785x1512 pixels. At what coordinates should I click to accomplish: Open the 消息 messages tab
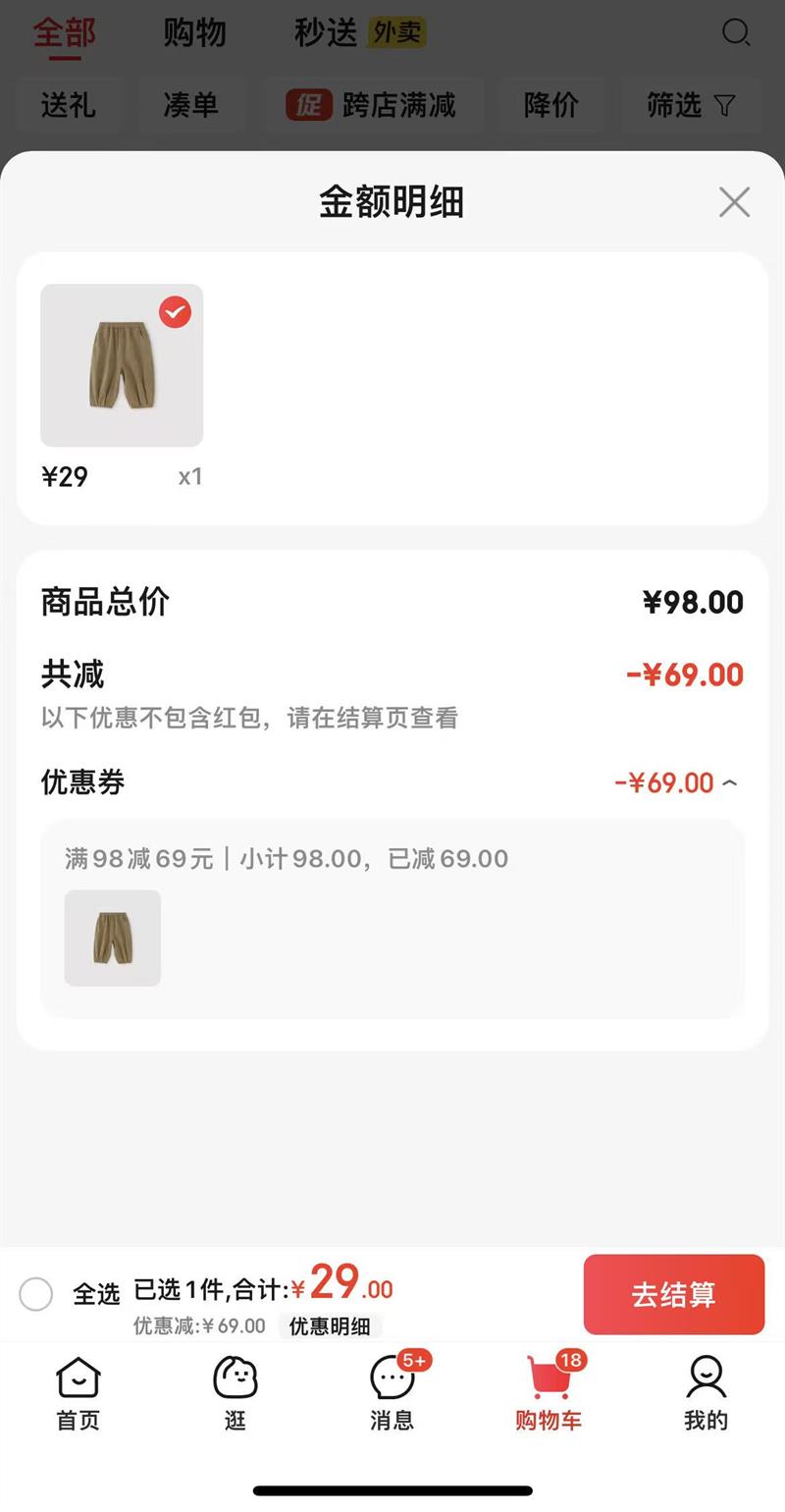392,1392
